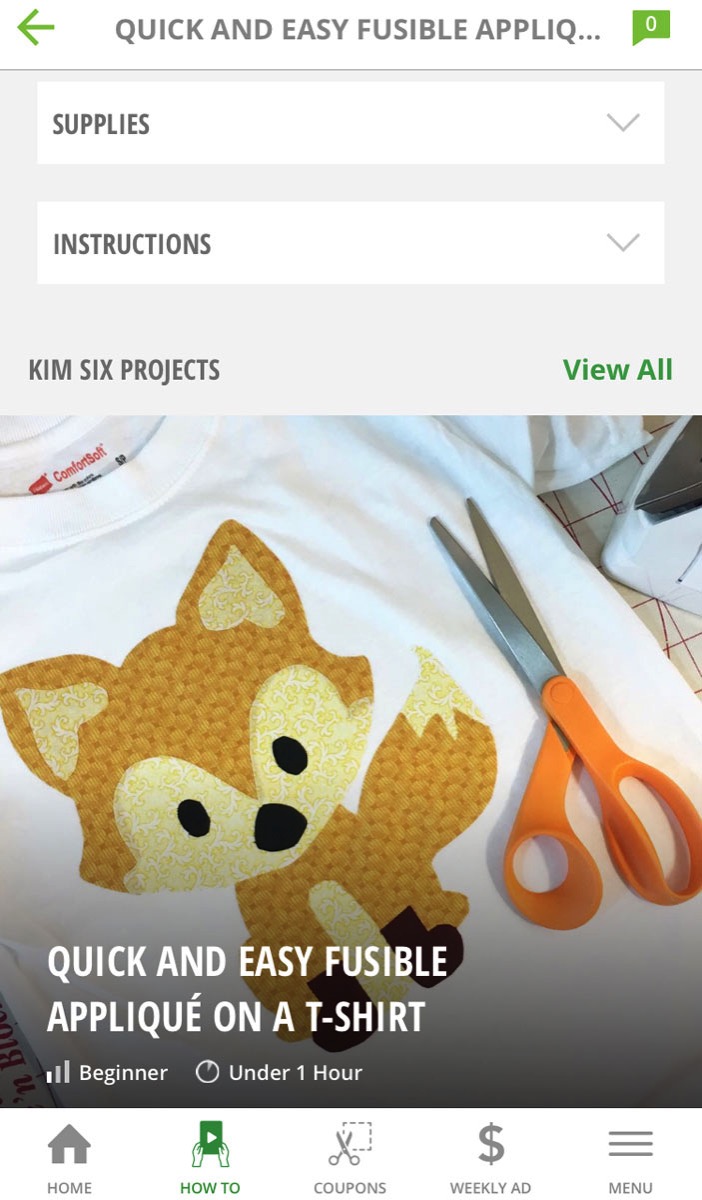Expand the Supplies section
Screen dimensions: 702x1200
point(350,124)
